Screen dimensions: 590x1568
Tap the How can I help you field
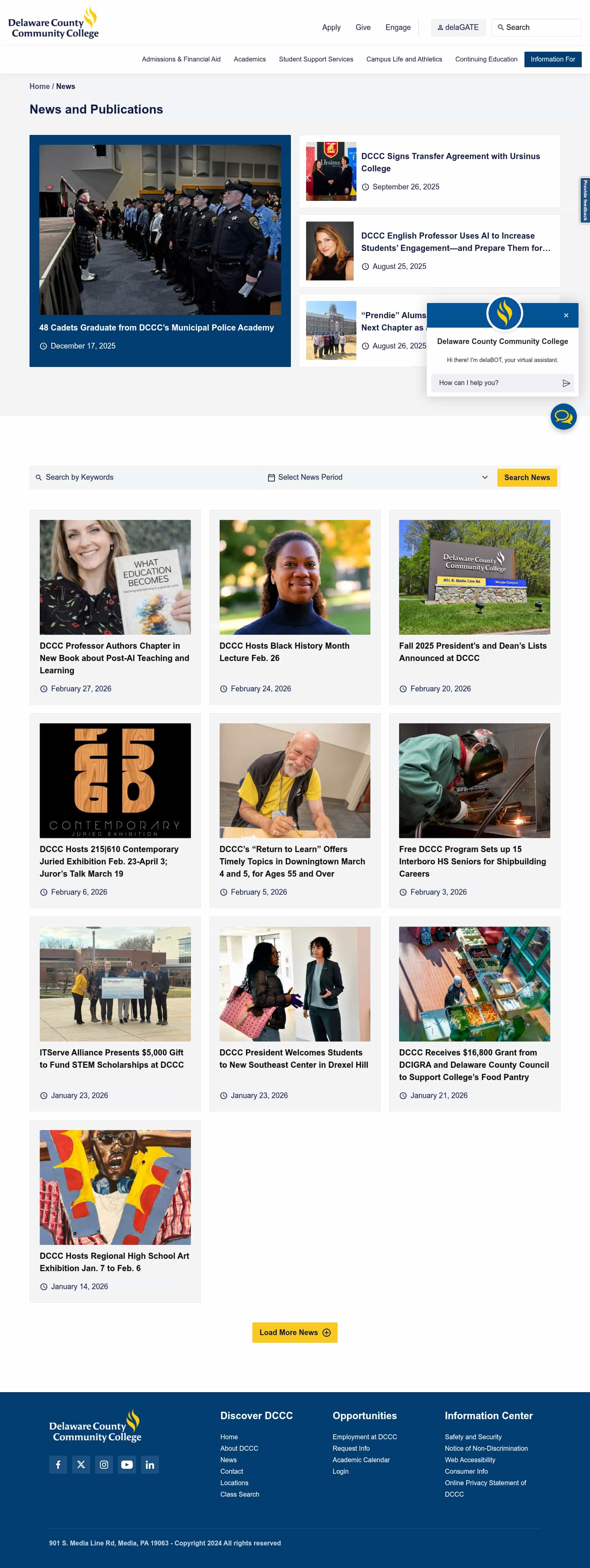[496, 383]
